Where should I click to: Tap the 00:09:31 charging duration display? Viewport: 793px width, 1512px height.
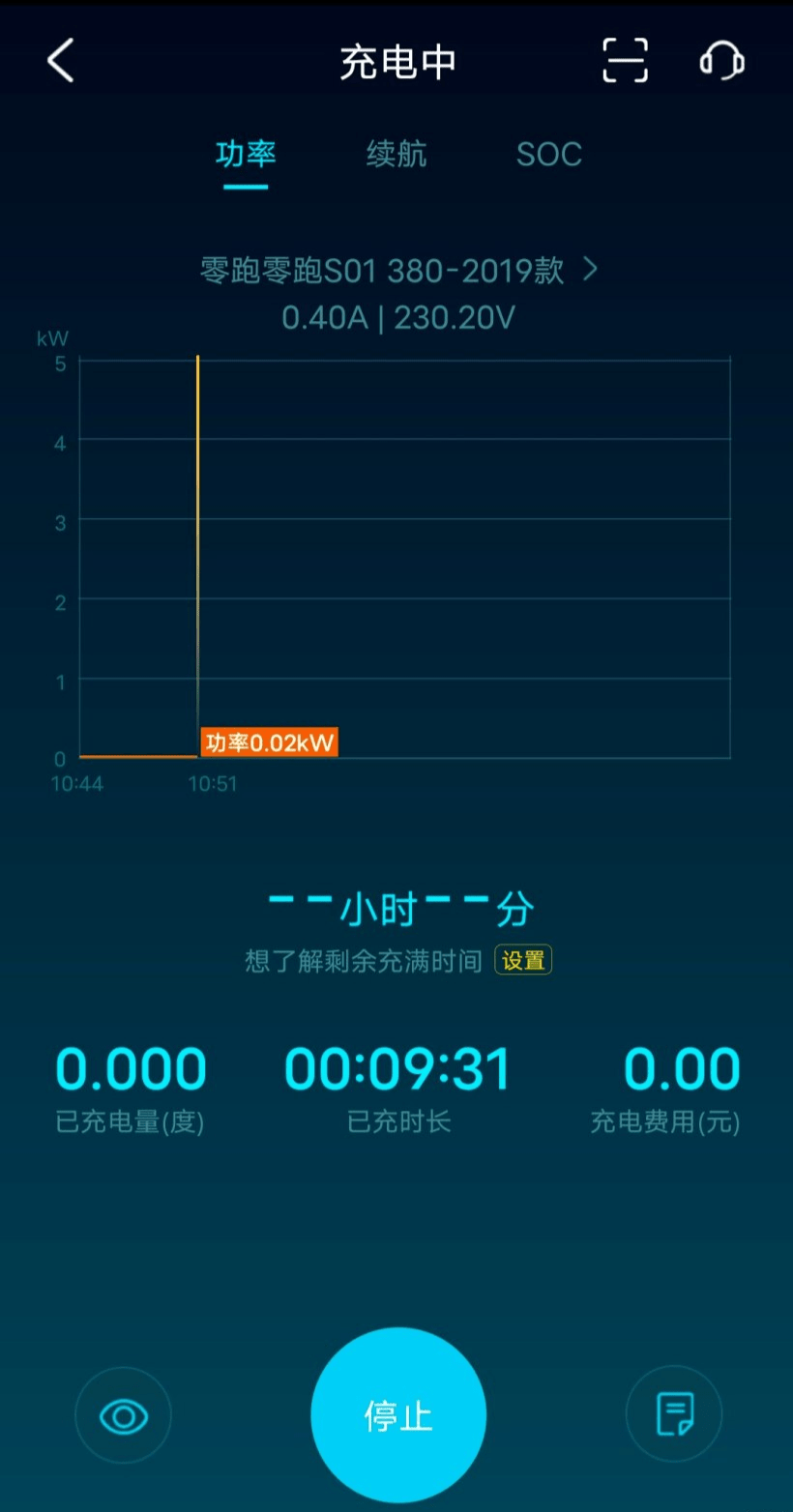(x=396, y=1066)
